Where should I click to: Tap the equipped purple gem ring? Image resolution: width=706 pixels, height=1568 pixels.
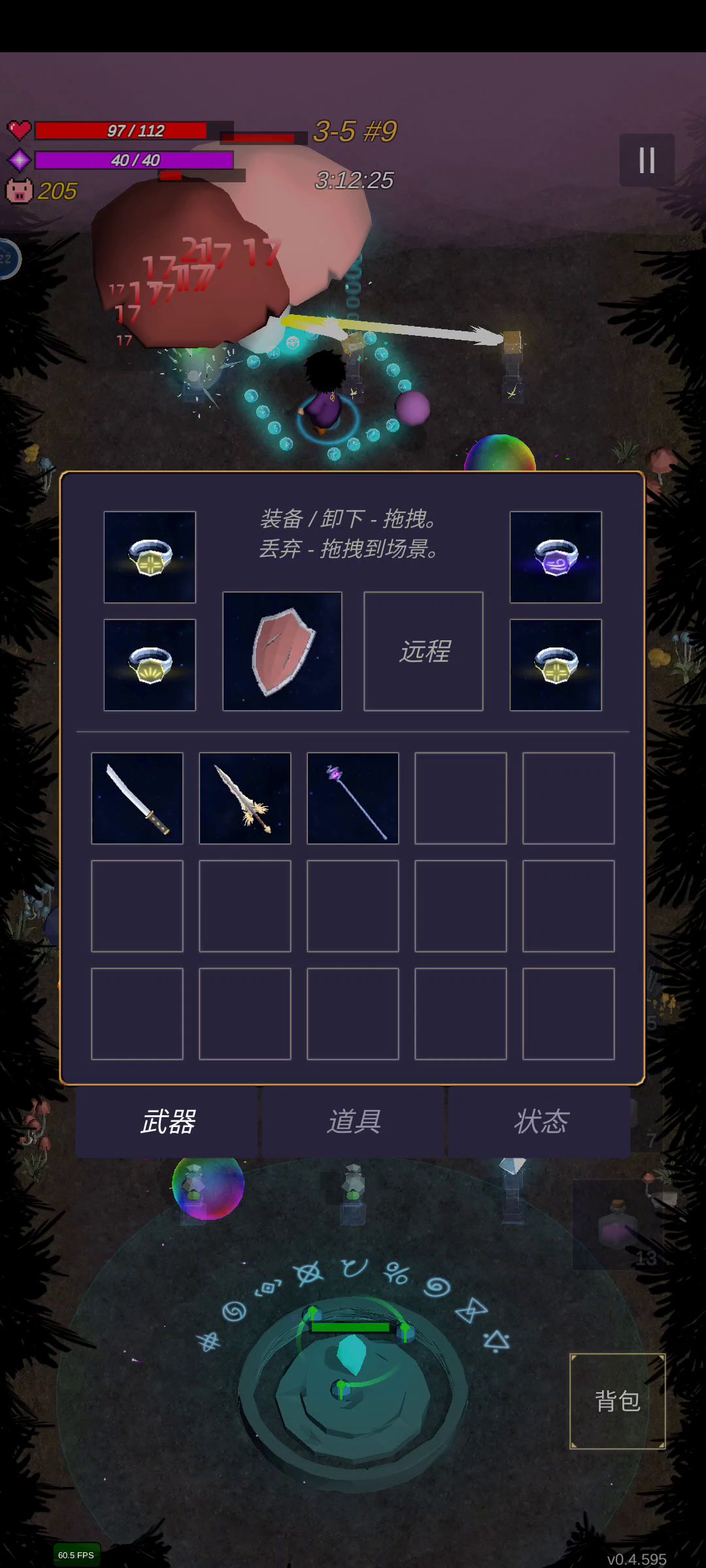pos(556,557)
